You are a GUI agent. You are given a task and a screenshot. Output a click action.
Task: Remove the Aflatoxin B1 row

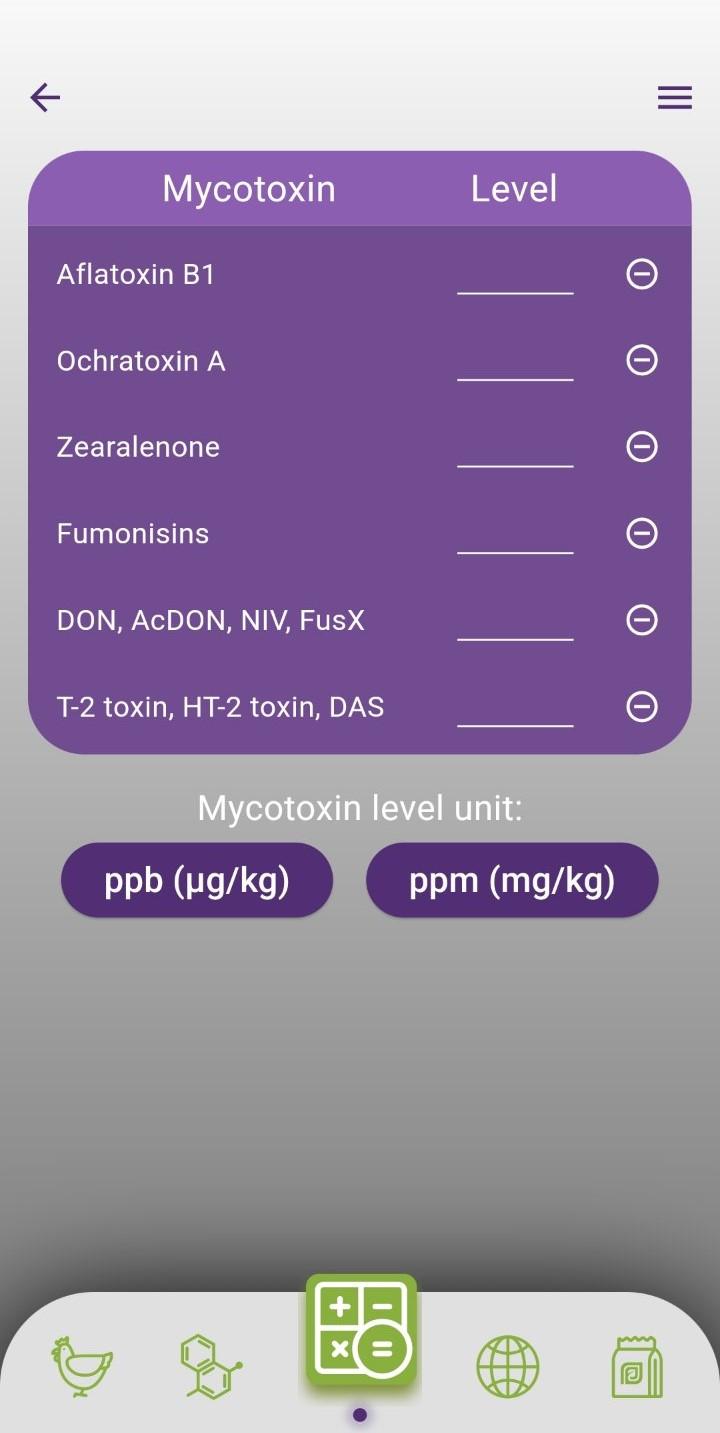642,274
